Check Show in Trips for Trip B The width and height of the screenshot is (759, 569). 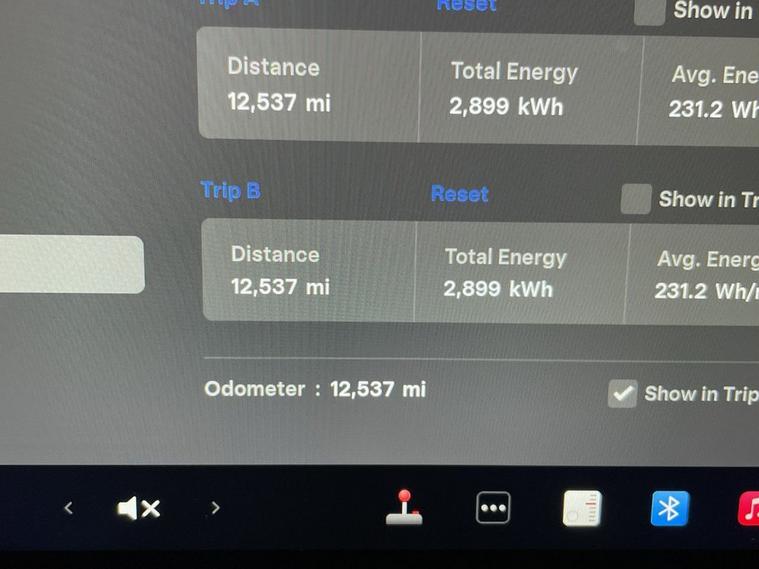[635, 199]
